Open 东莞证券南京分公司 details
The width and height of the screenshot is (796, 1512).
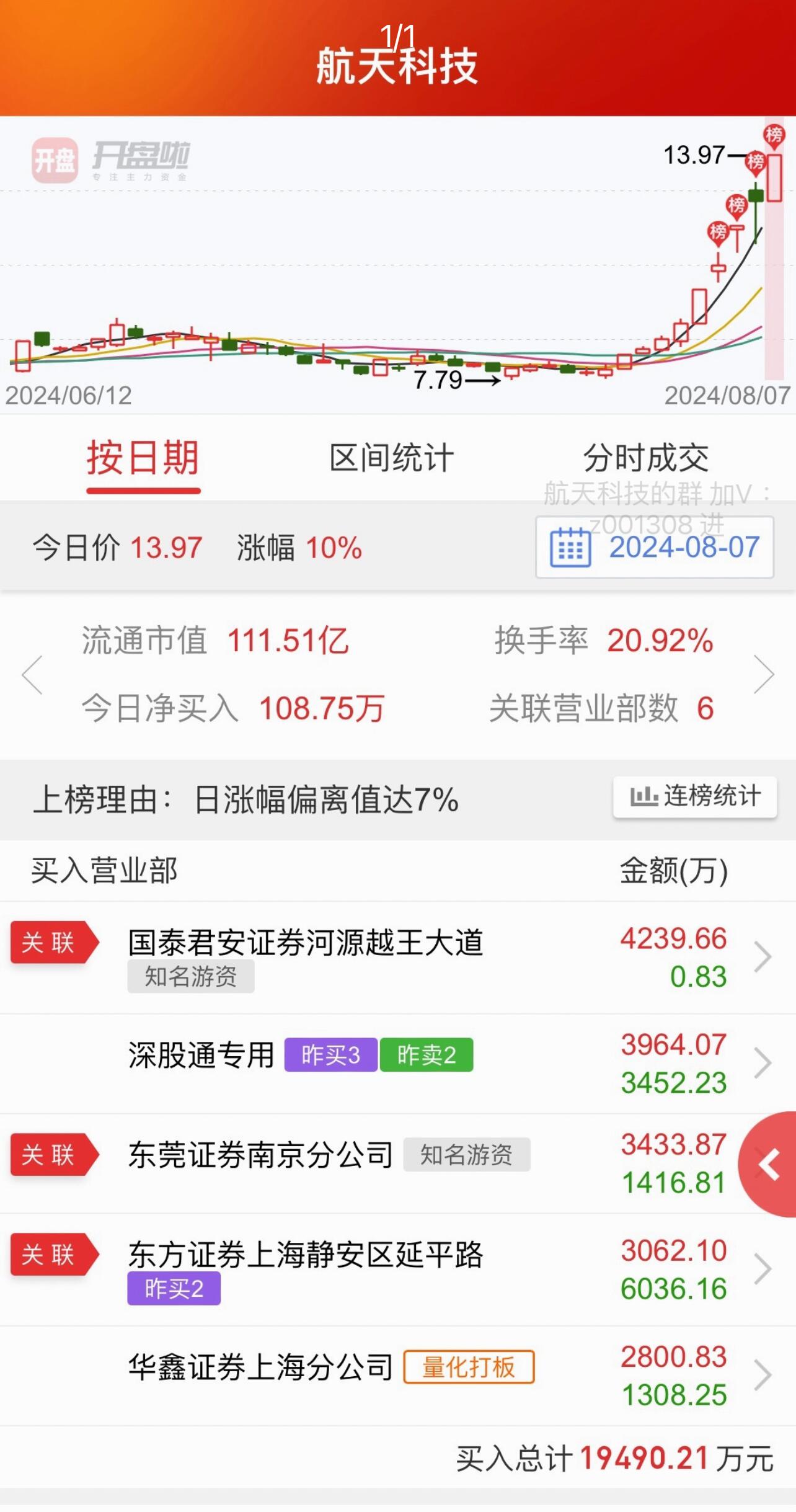point(260,1155)
